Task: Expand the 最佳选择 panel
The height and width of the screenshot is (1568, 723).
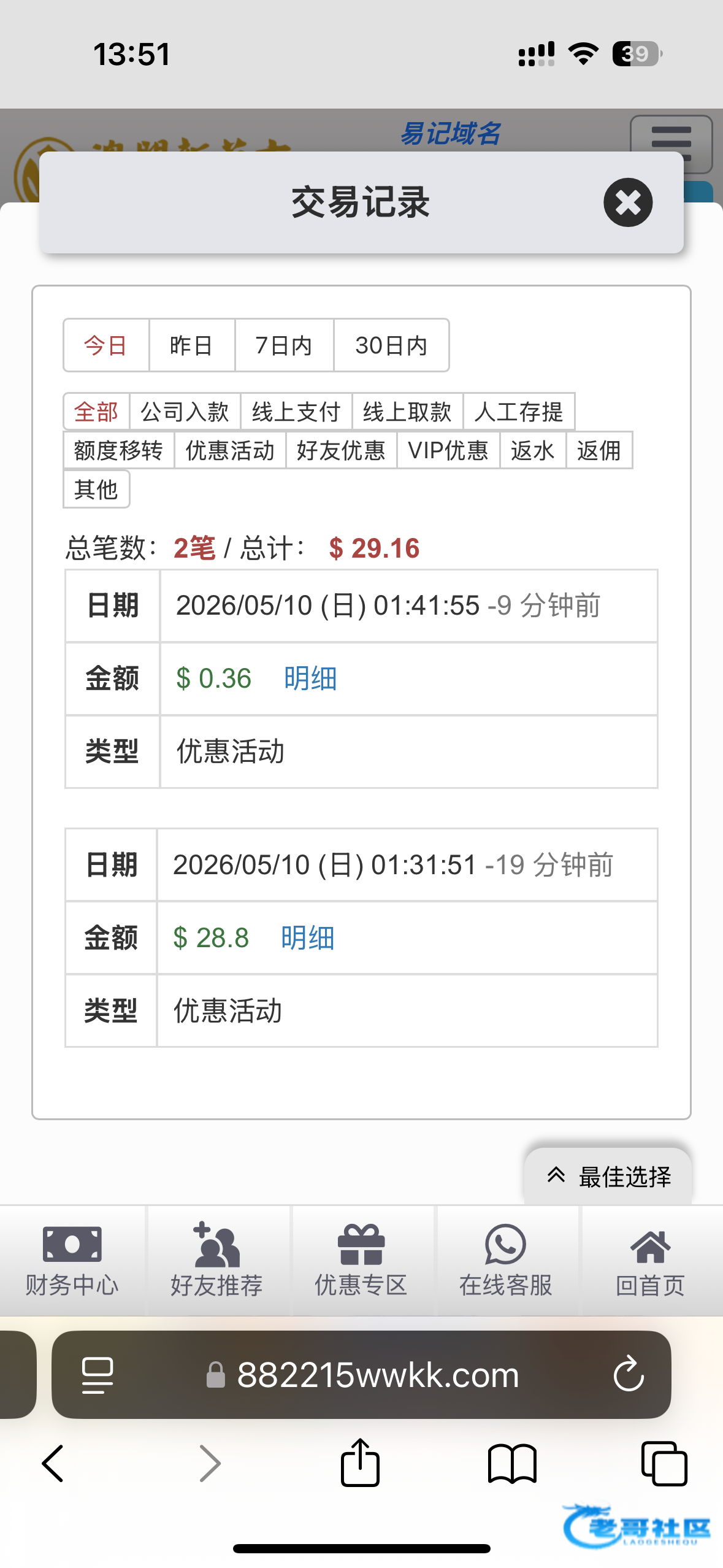Action: point(608,1176)
